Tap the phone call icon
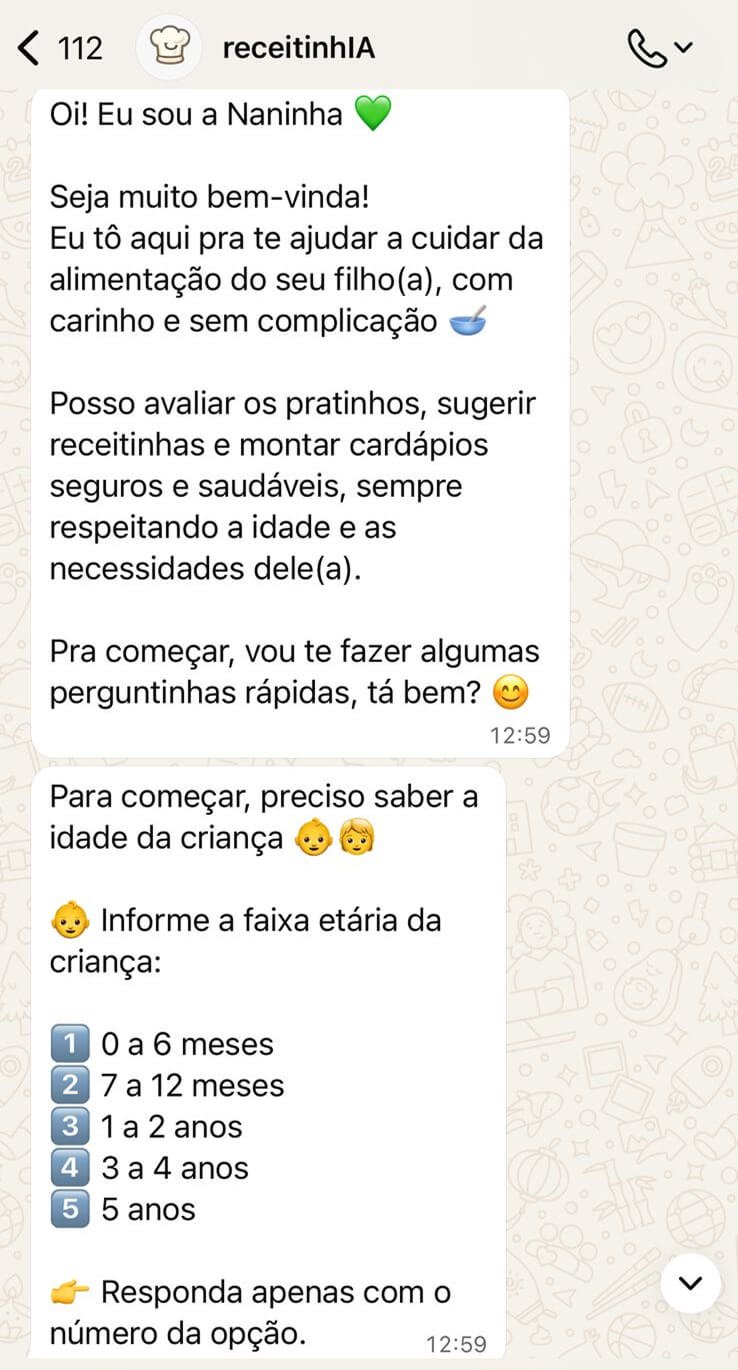 (648, 47)
